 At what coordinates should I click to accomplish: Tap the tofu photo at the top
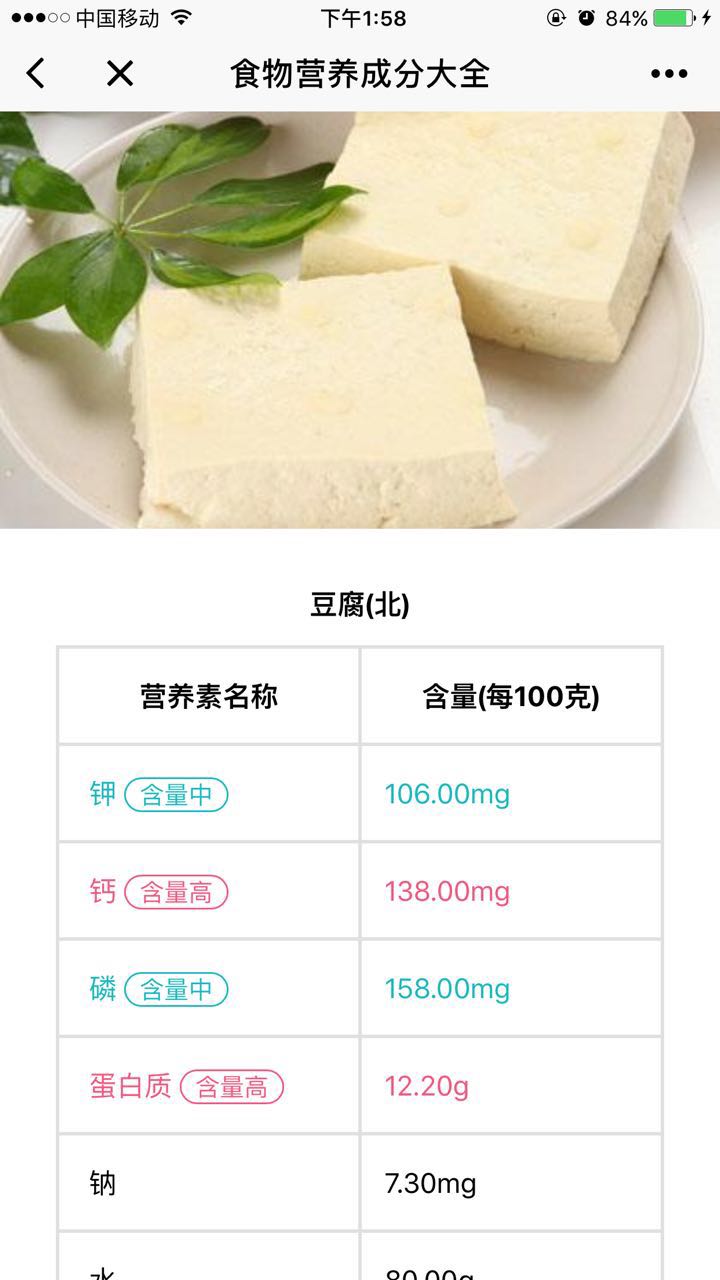pyautogui.click(x=360, y=320)
